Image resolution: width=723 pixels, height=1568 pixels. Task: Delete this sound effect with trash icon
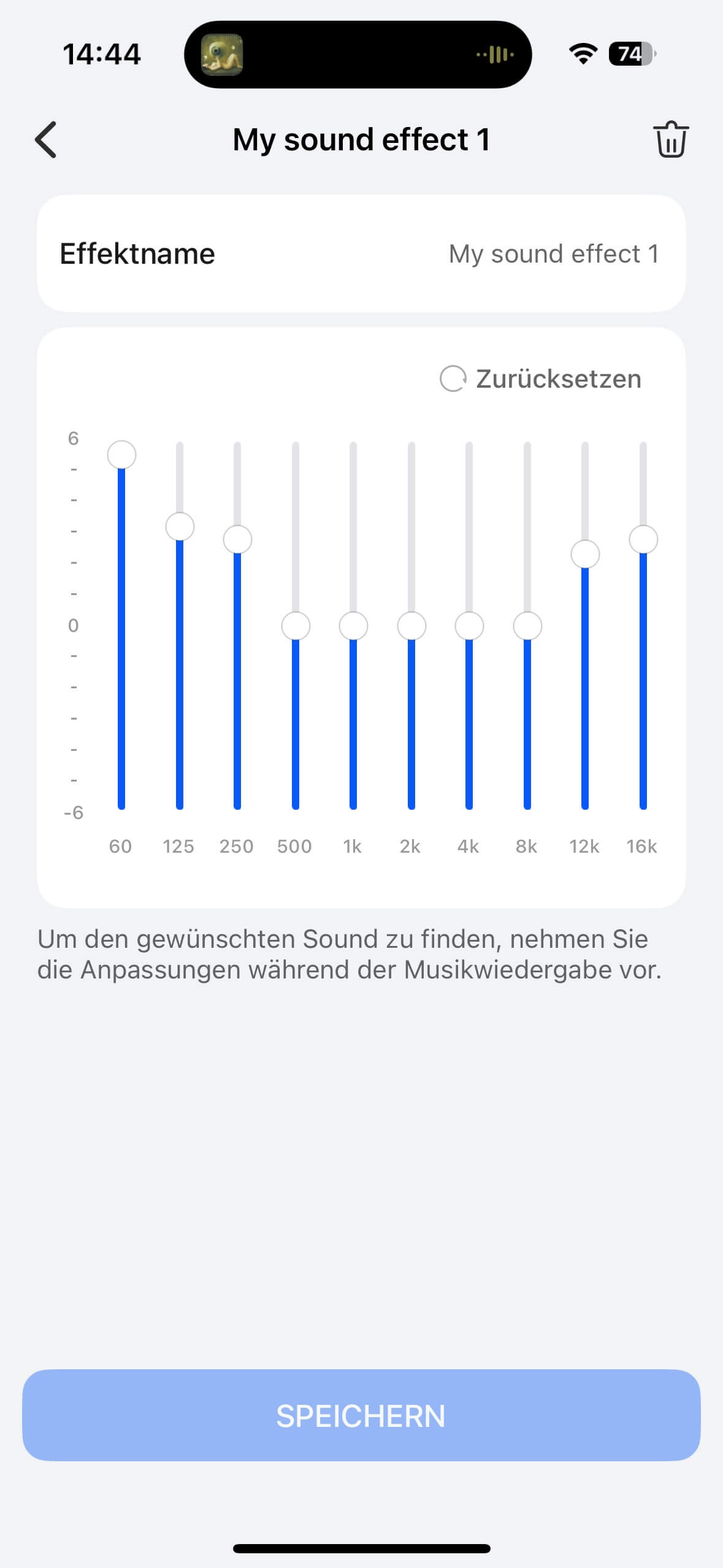point(671,140)
